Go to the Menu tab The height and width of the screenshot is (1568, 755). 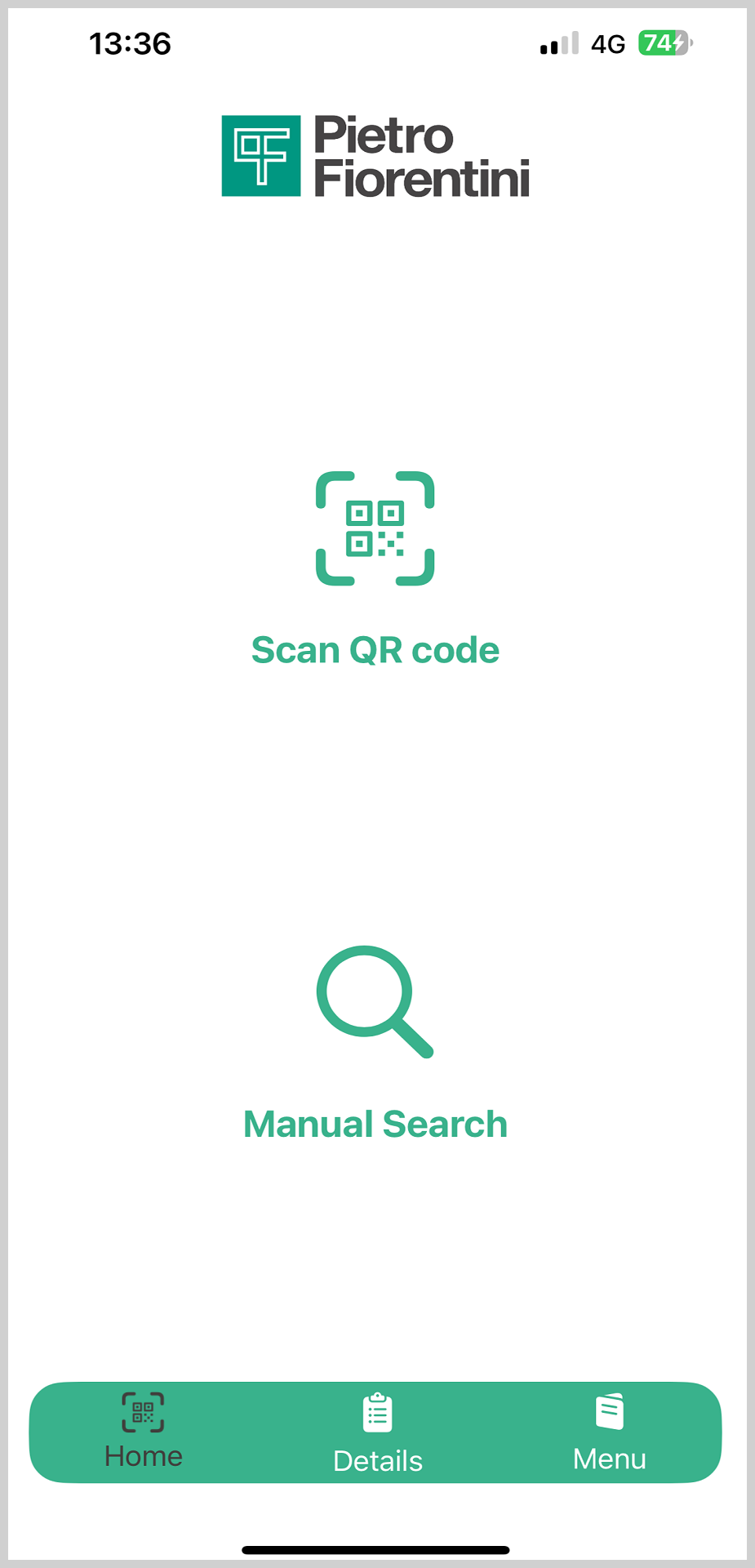pyautogui.click(x=610, y=1432)
